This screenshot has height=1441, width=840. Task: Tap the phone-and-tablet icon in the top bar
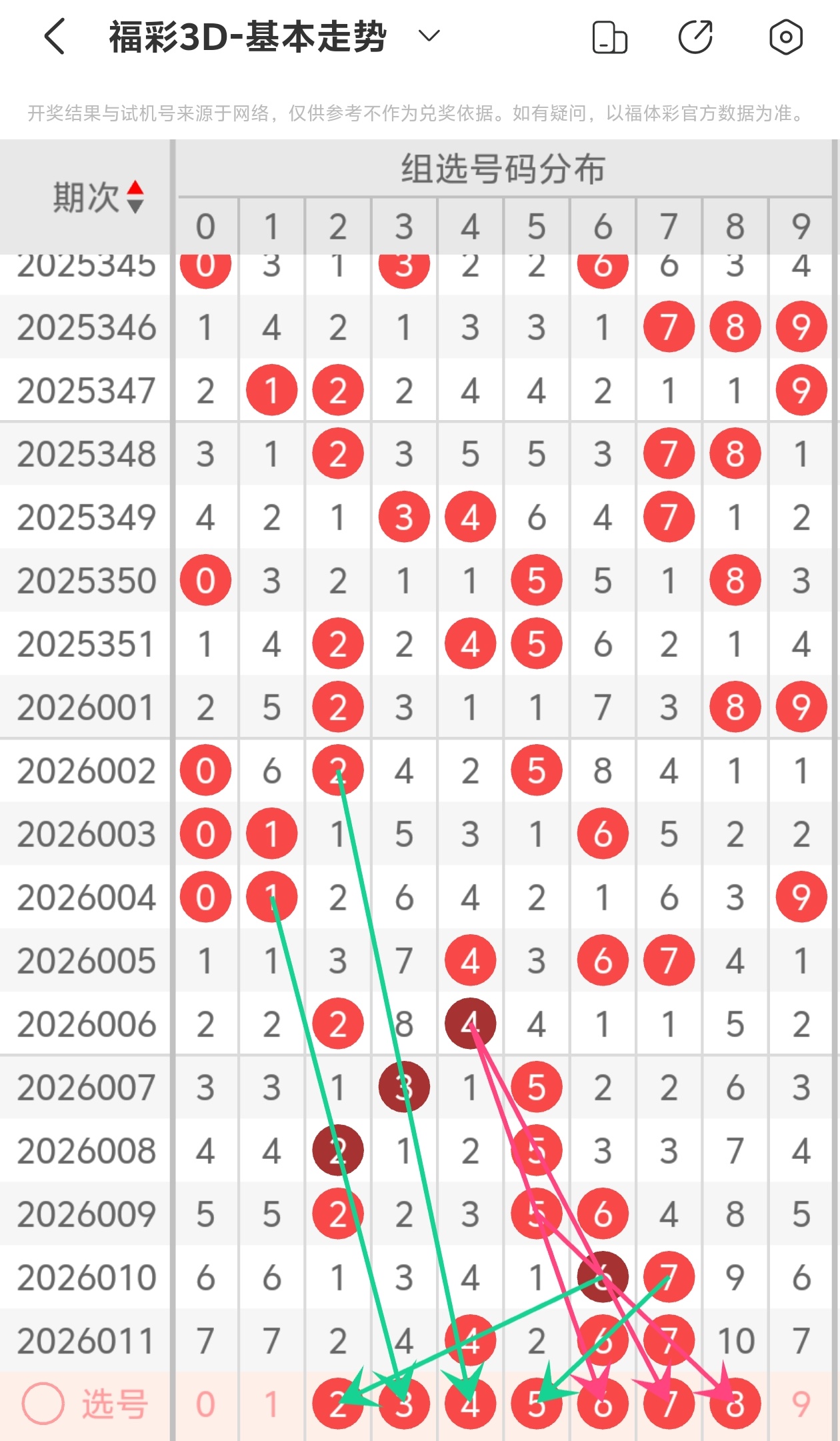click(609, 37)
